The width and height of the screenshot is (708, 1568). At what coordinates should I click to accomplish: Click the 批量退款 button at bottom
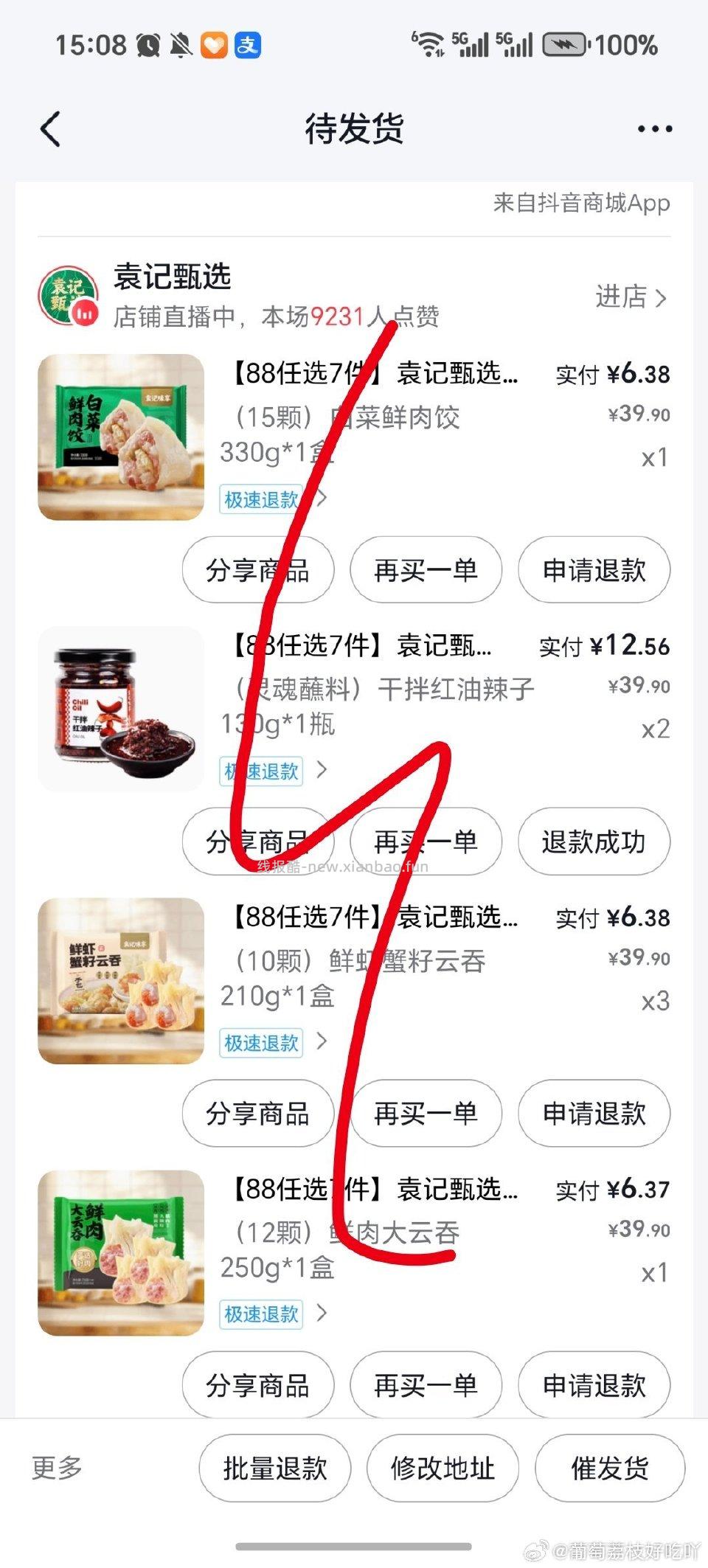(275, 1467)
